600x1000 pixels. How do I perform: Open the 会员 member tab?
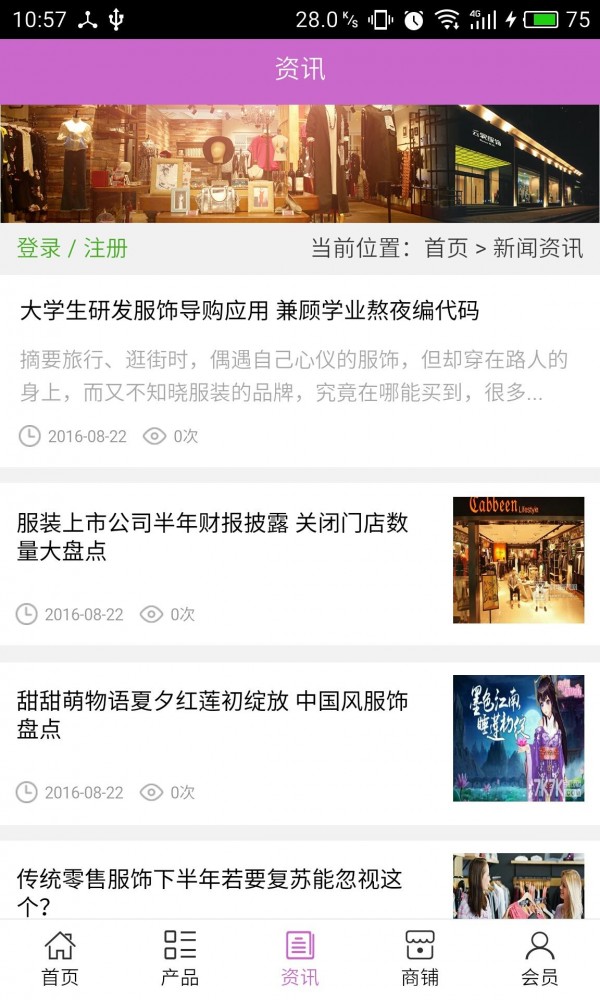pos(540,958)
